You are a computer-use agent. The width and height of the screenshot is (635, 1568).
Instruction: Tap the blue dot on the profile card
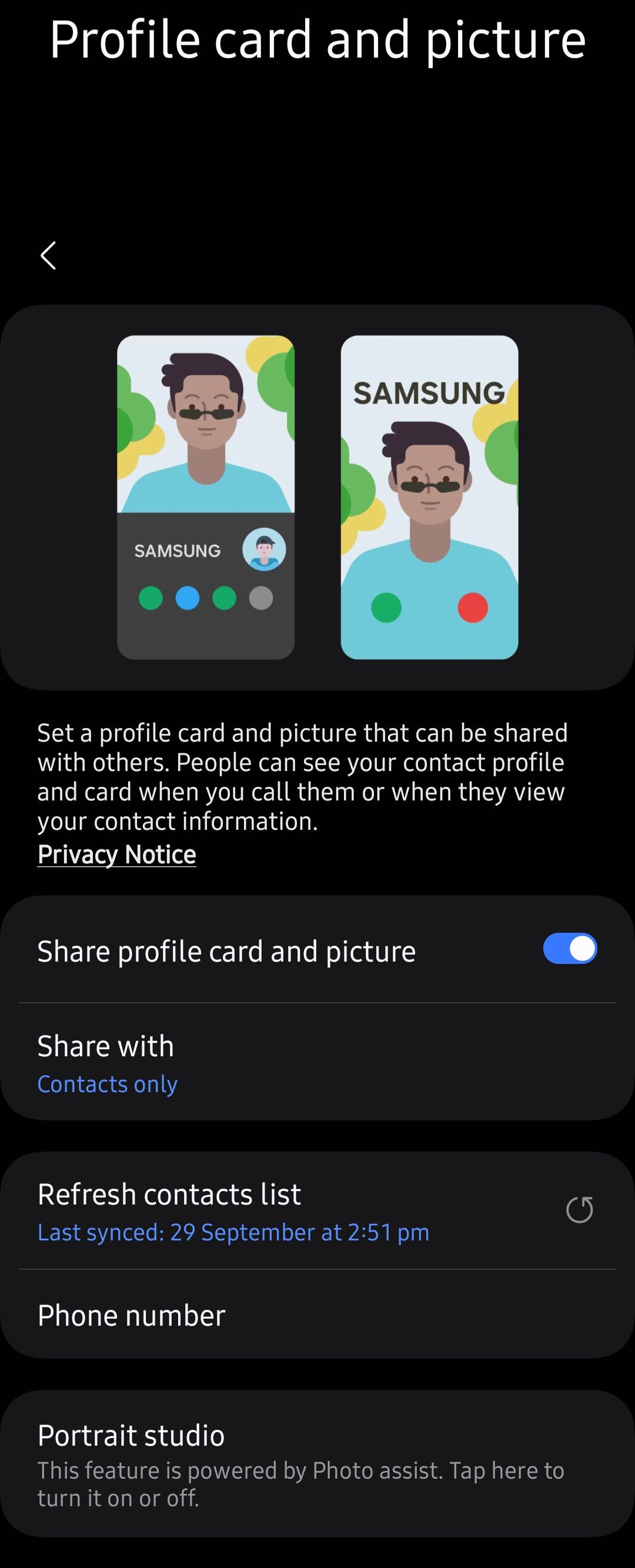pyautogui.click(x=188, y=598)
